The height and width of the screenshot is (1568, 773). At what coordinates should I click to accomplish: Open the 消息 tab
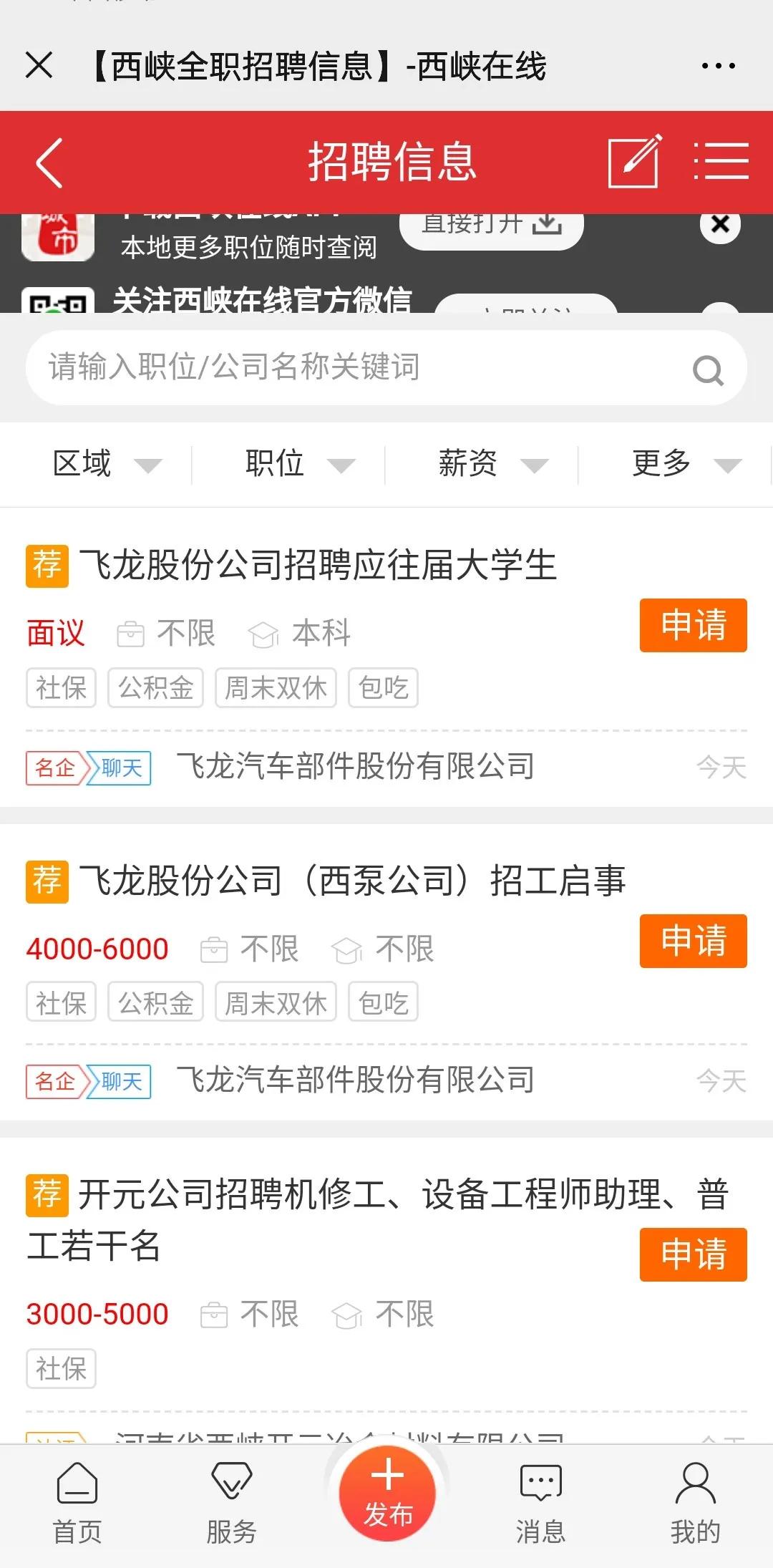pos(541,1504)
